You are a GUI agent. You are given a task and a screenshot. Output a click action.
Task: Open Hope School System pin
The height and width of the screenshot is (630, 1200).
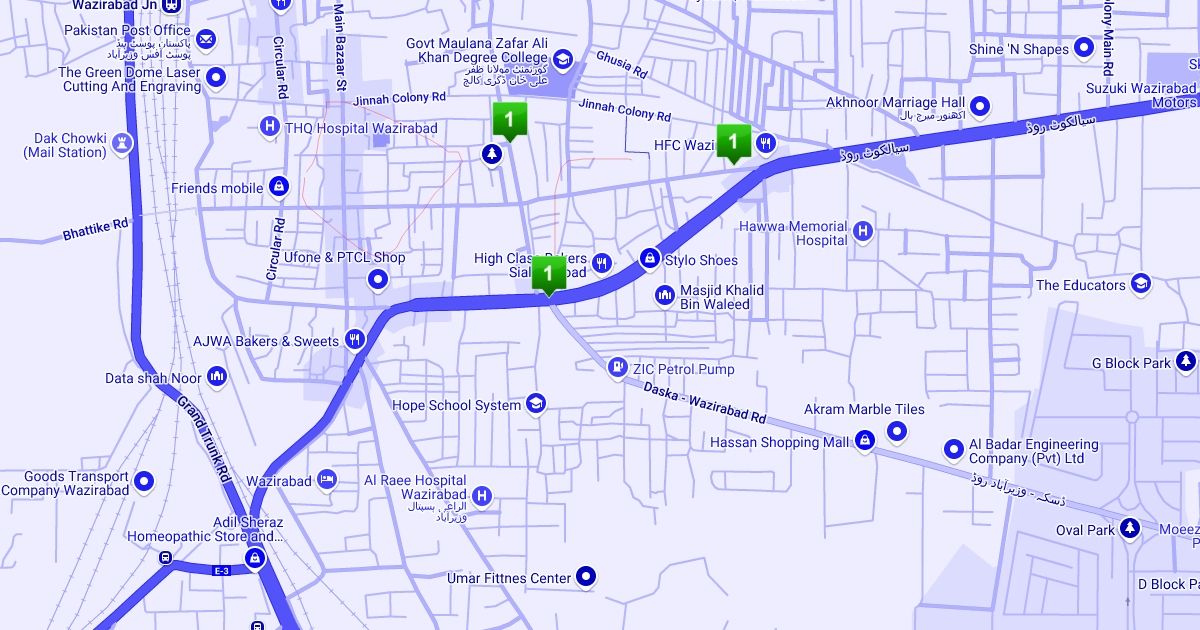click(x=536, y=404)
